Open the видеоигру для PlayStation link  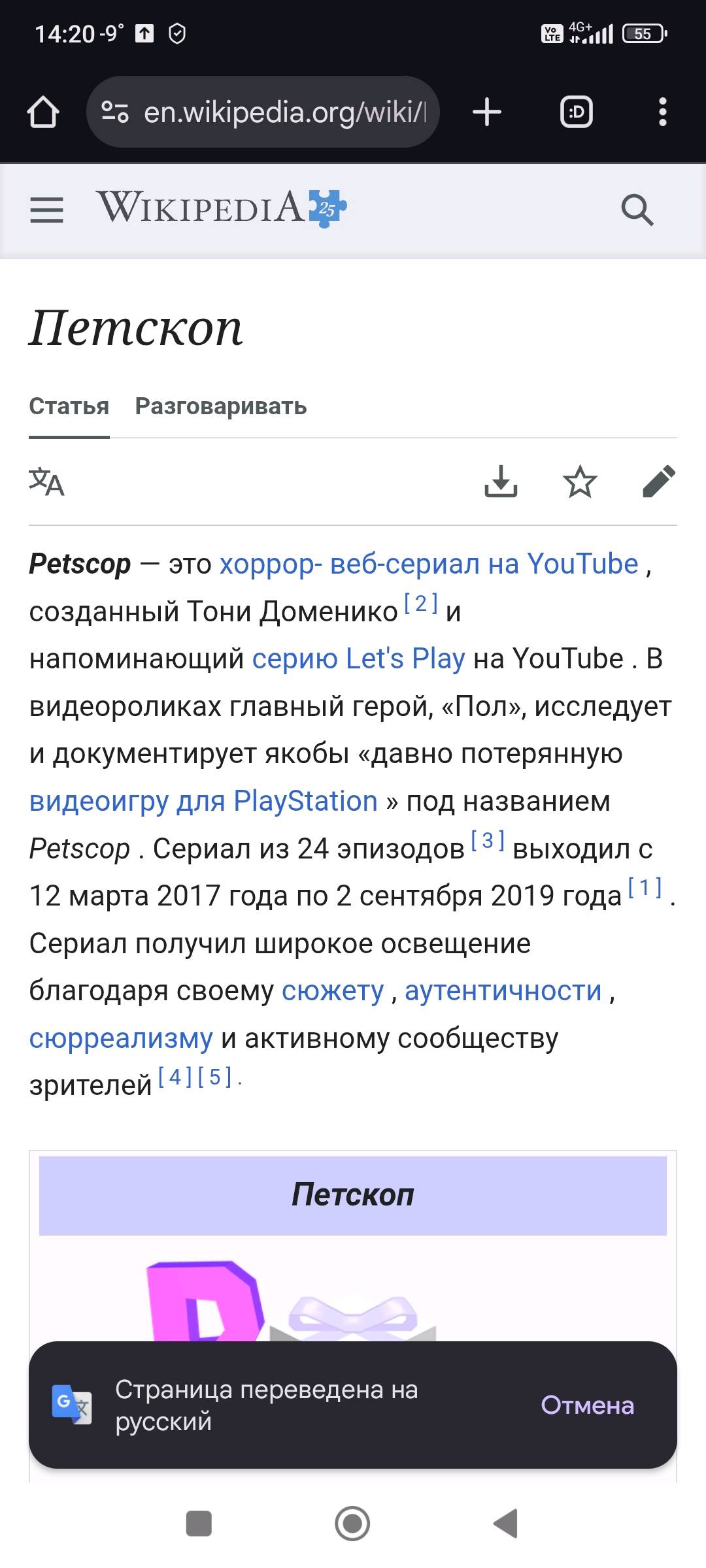[203, 801]
